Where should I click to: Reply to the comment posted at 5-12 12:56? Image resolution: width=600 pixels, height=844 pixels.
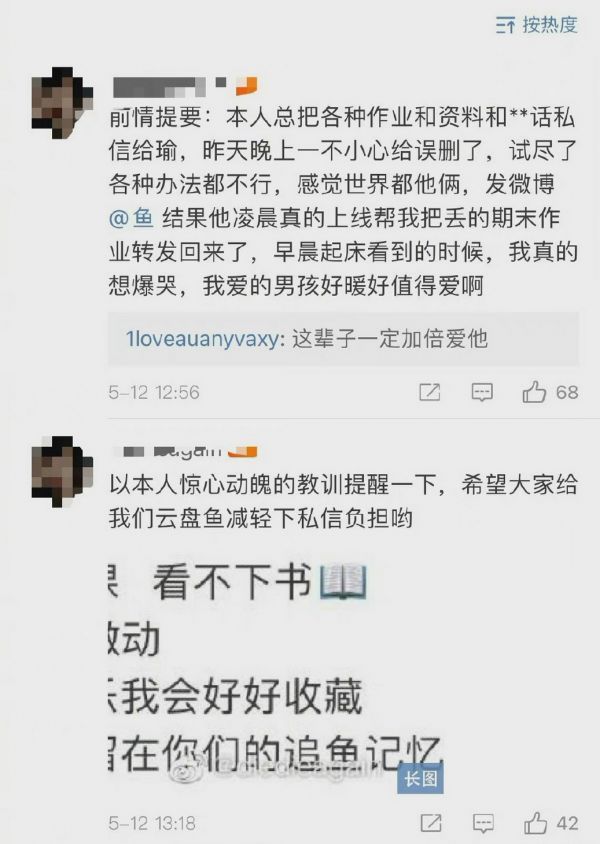click(x=482, y=392)
